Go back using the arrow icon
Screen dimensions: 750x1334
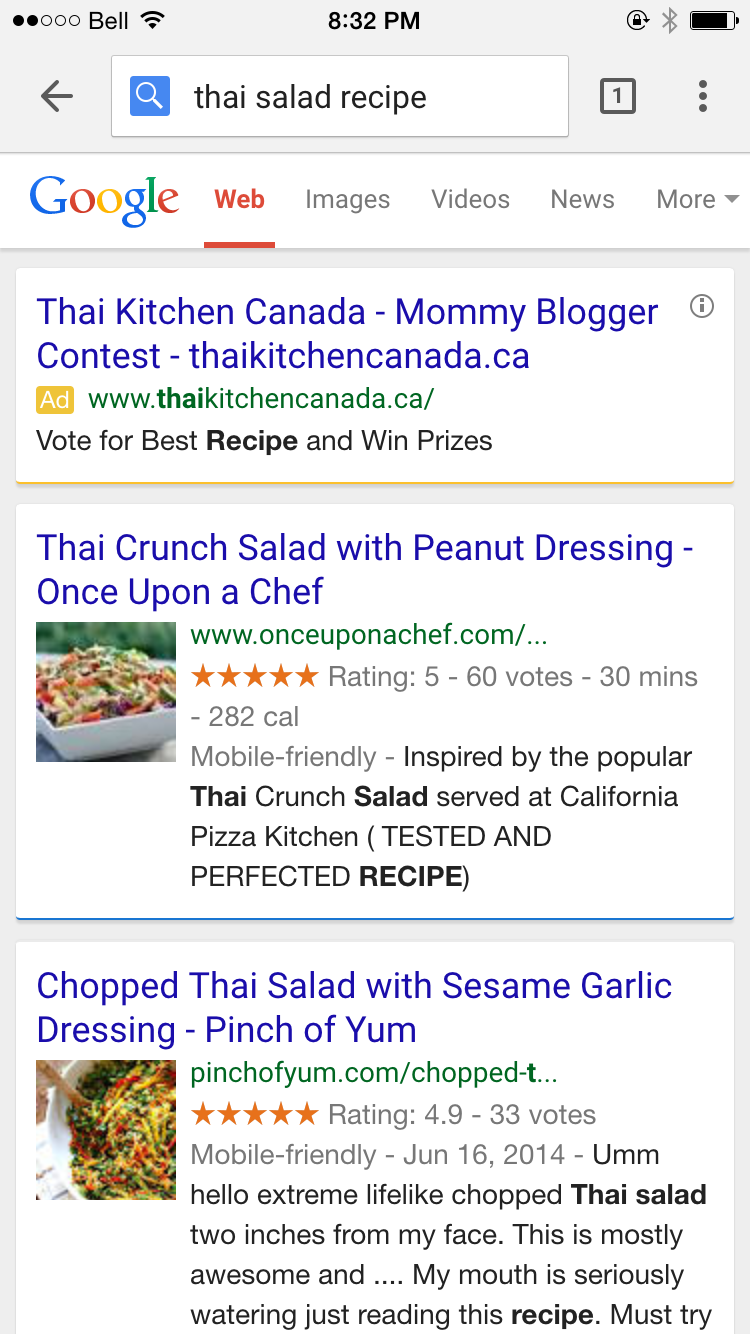(57, 96)
